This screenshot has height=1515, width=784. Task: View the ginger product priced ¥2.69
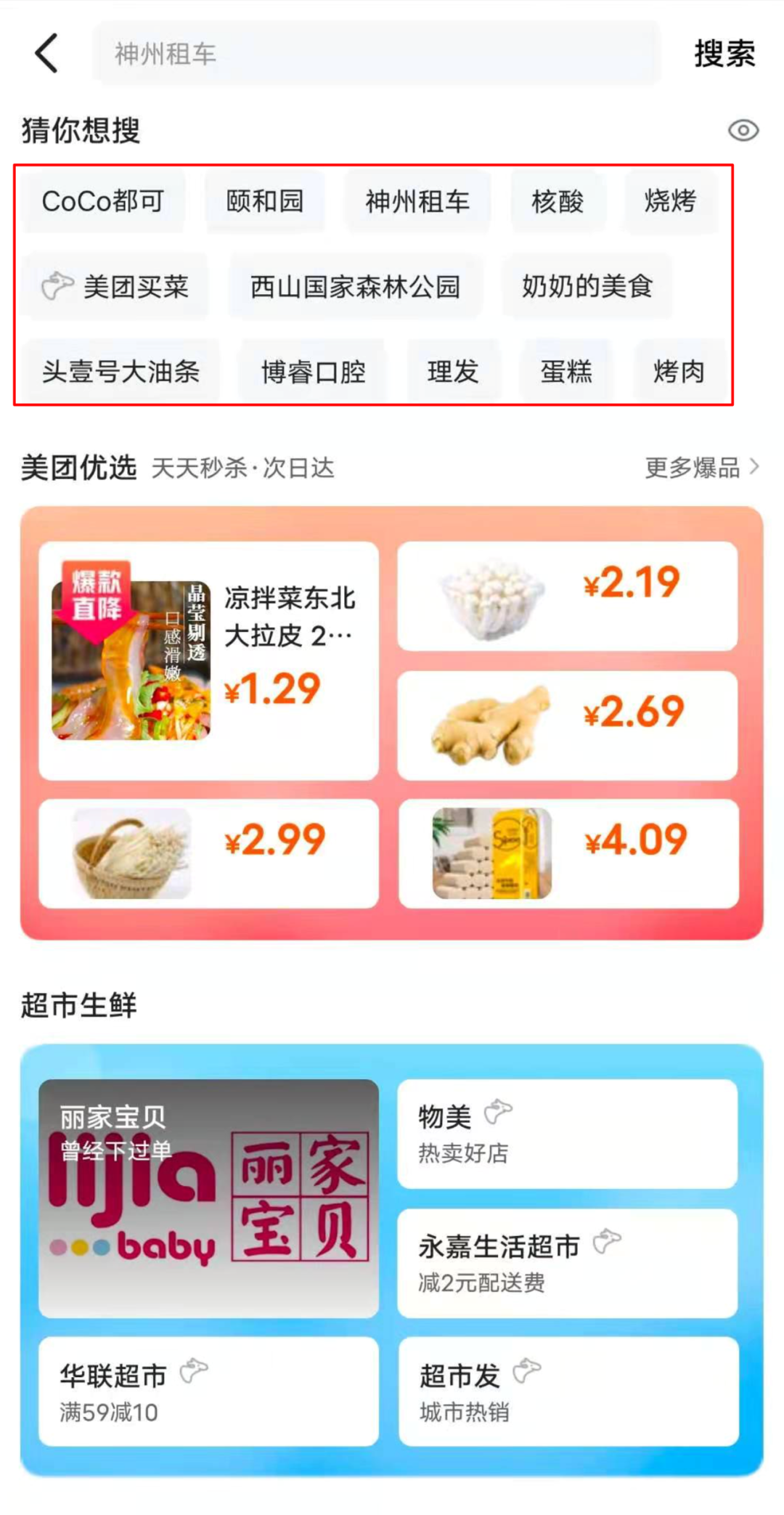567,726
